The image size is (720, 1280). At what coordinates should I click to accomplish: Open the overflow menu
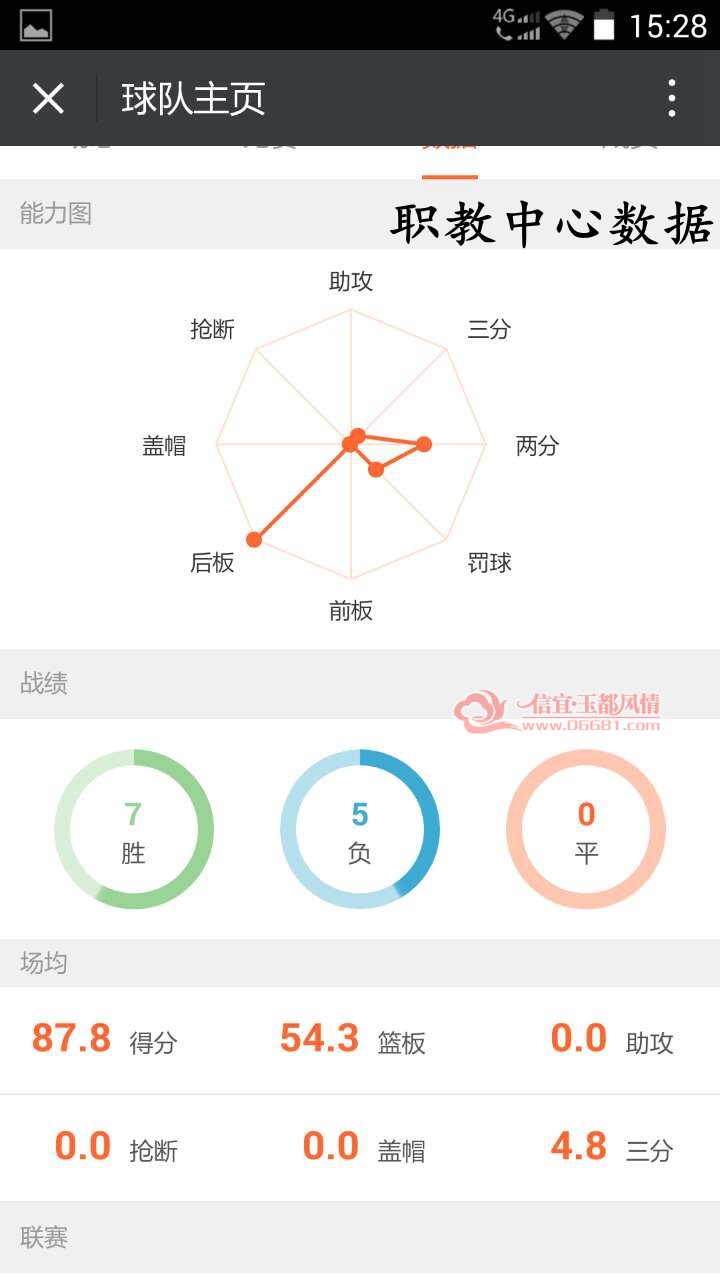point(672,99)
